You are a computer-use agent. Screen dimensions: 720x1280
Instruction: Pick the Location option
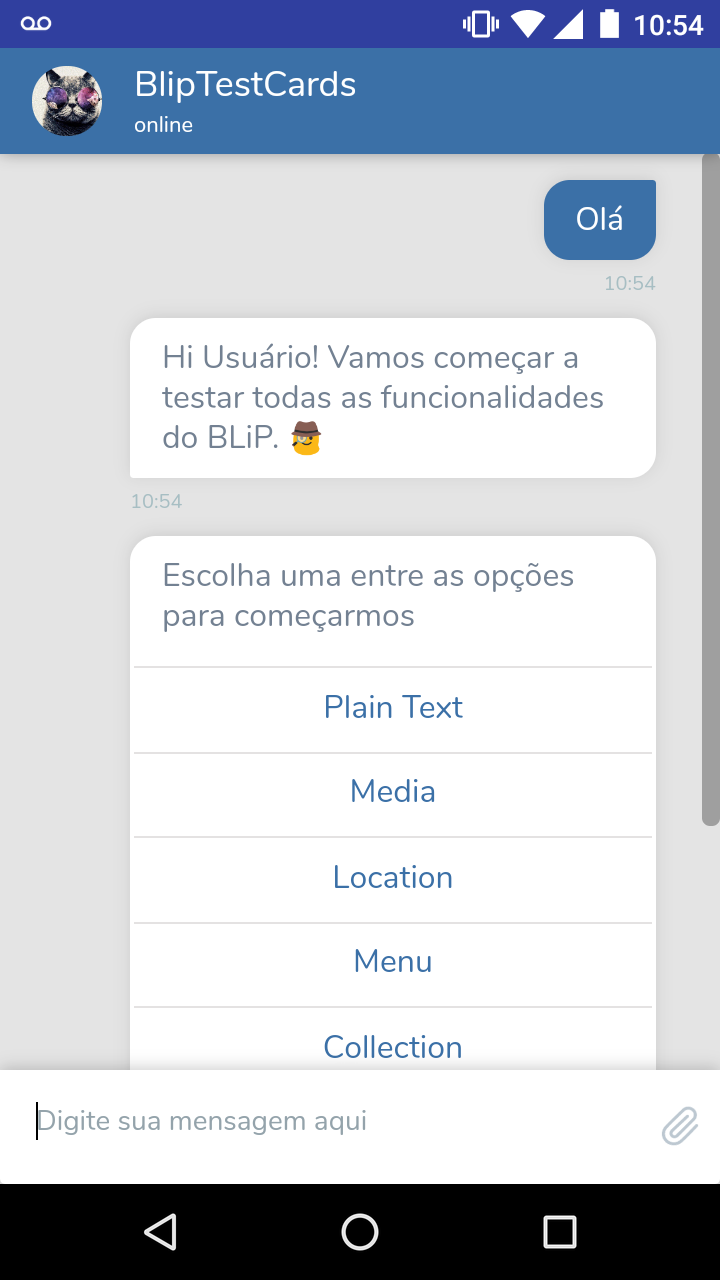coord(393,878)
